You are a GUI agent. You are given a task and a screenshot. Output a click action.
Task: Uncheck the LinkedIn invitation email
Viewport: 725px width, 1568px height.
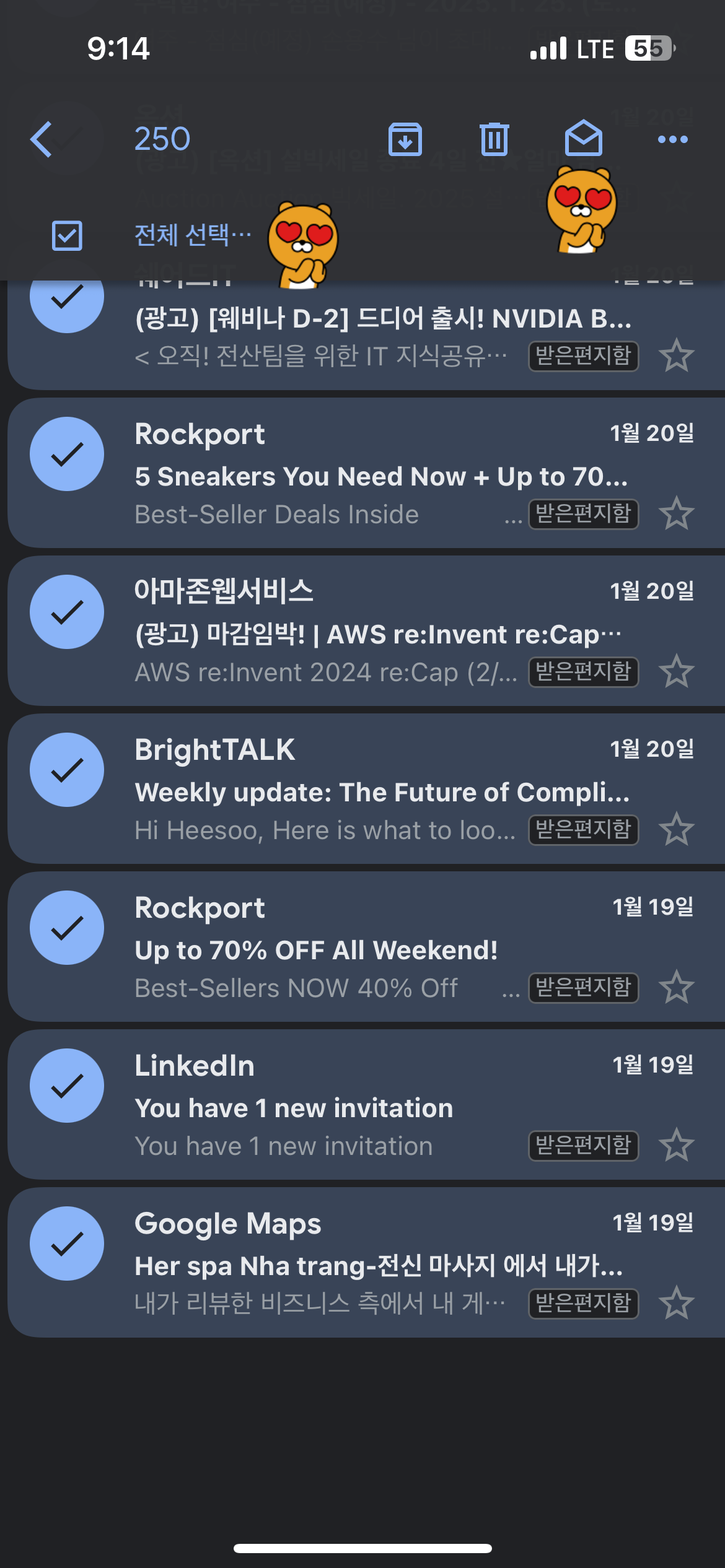pos(67,1086)
